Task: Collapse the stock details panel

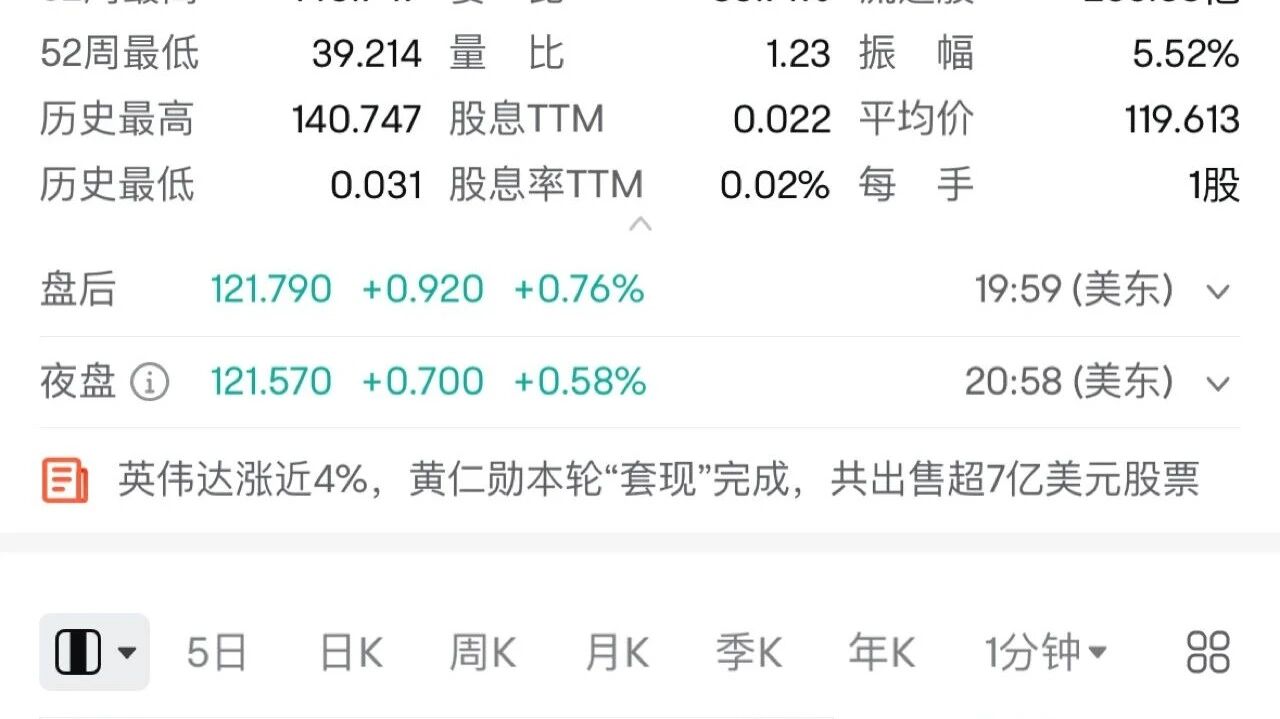Action: point(640,225)
